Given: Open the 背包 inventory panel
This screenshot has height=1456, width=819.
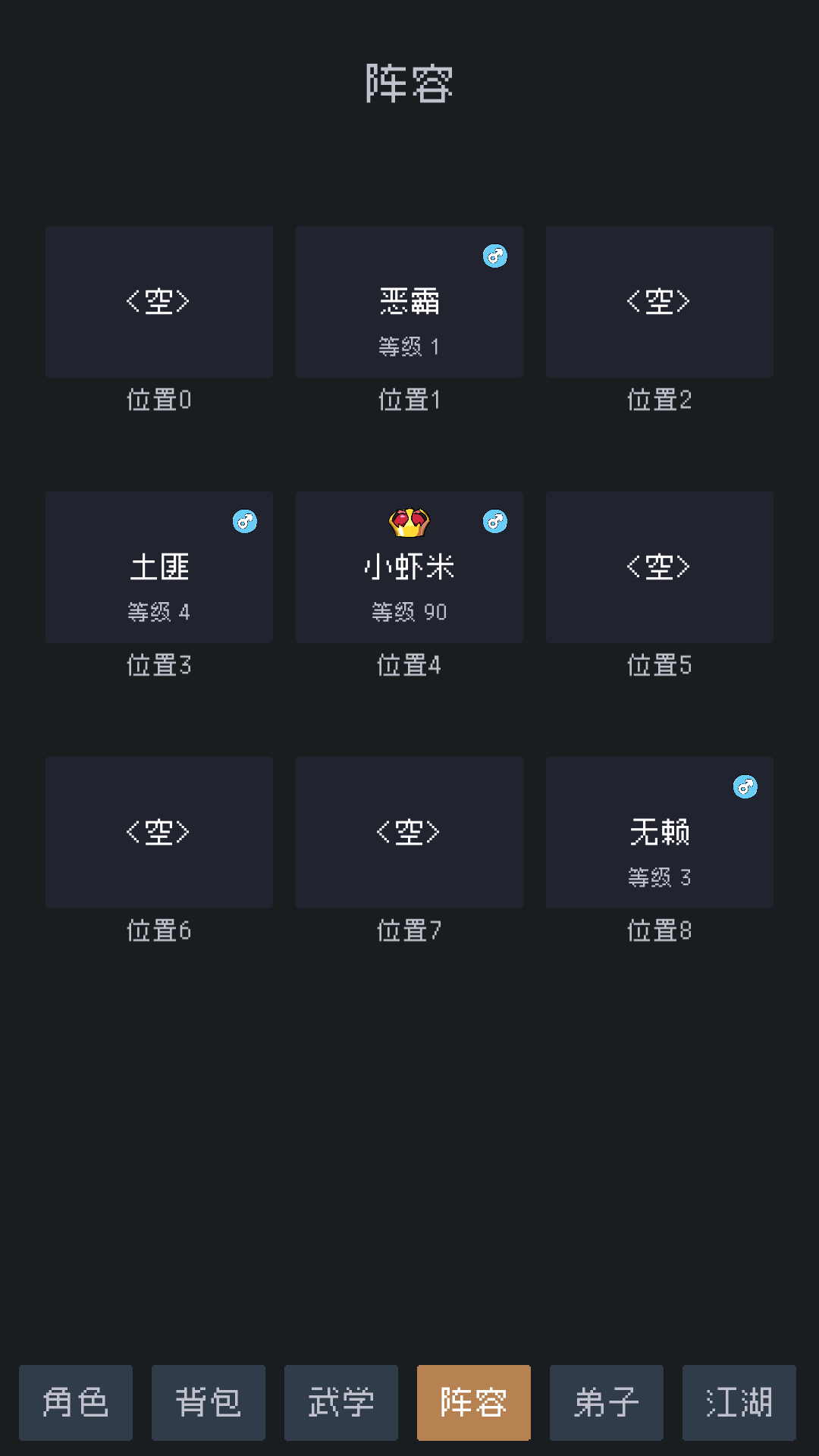Looking at the screenshot, I should [x=208, y=1402].
